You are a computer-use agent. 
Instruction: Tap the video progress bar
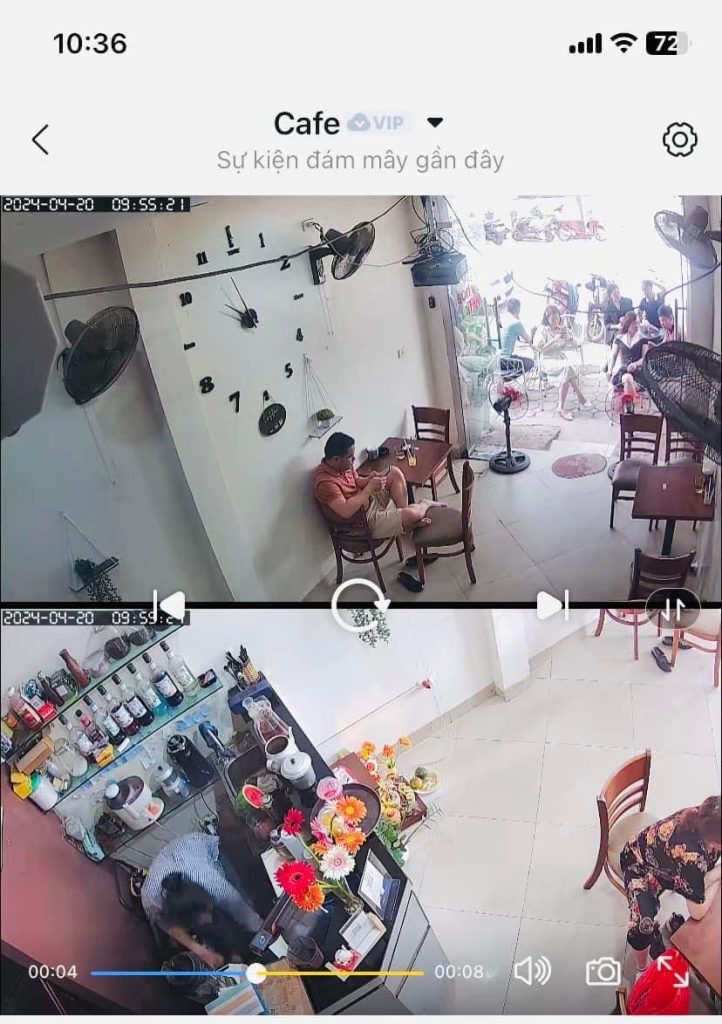[257, 972]
